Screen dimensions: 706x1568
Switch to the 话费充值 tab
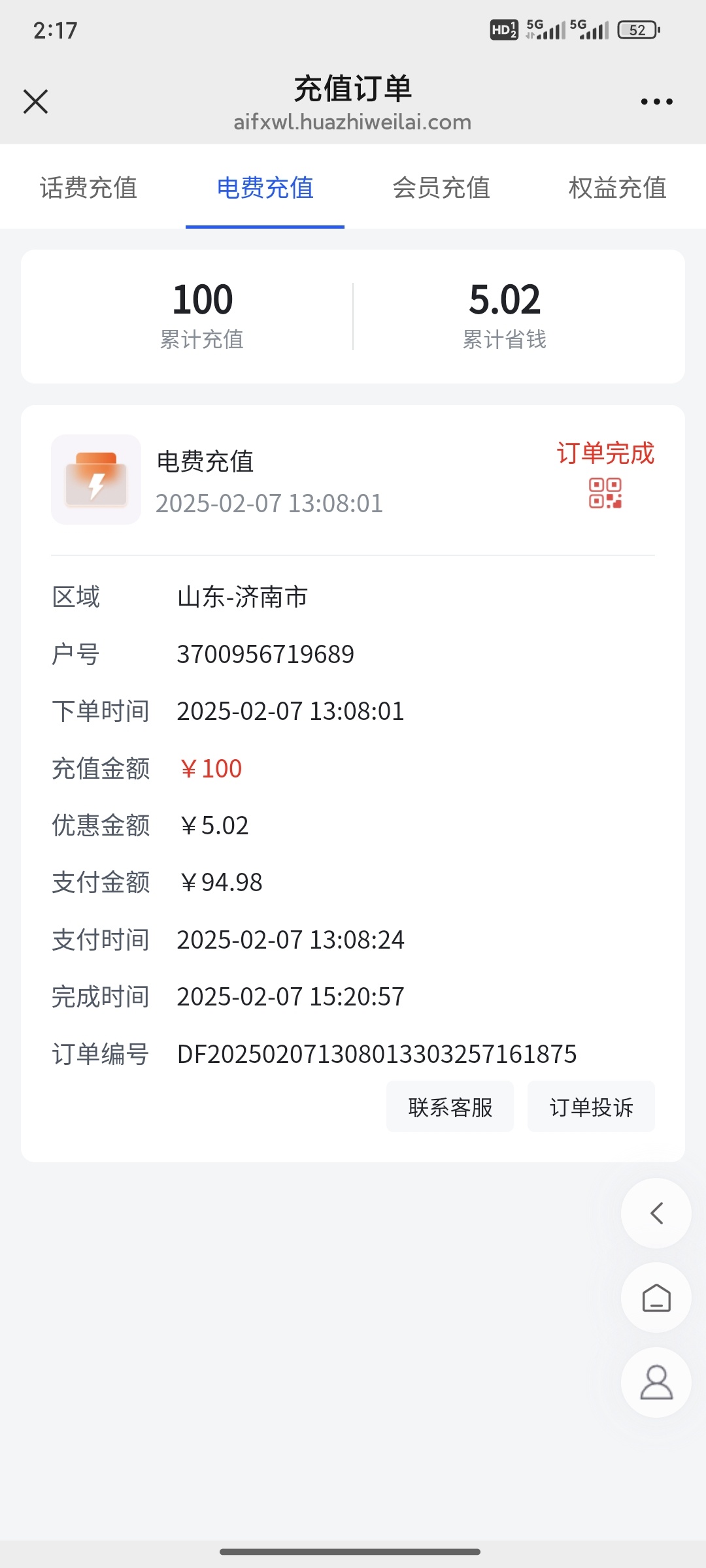[88, 188]
